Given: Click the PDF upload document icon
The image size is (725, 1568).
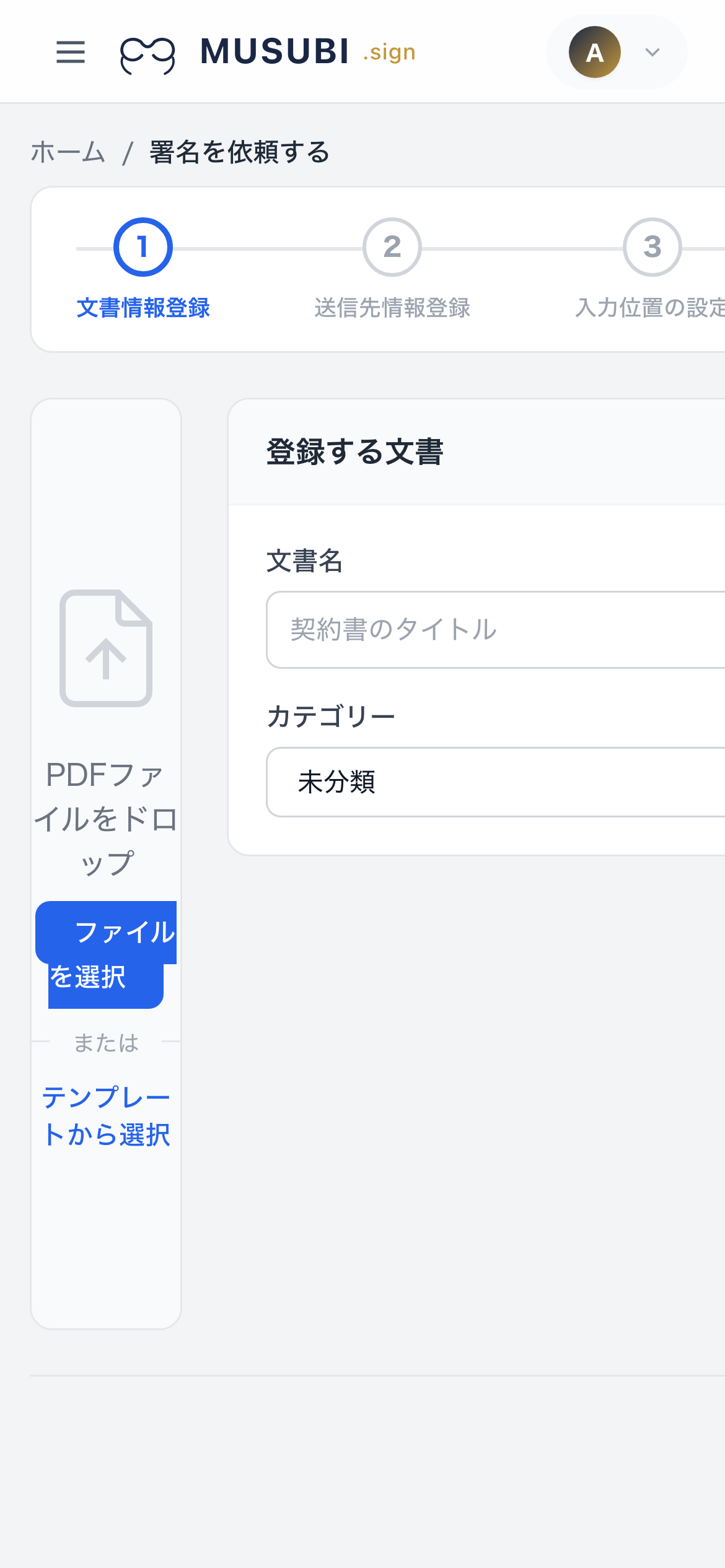Looking at the screenshot, I should [105, 648].
